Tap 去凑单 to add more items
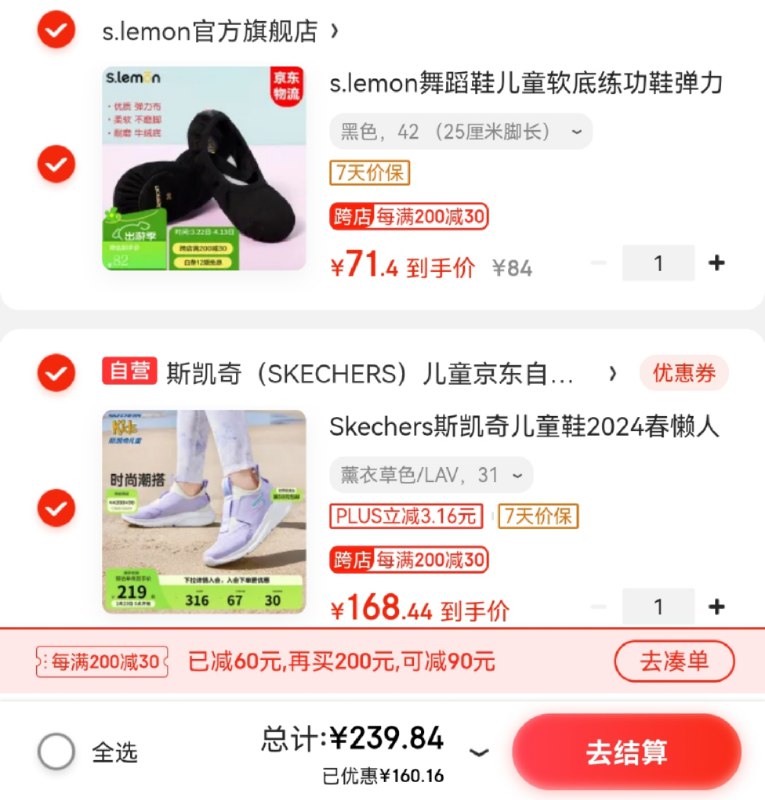765x800 pixels. pyautogui.click(x=674, y=661)
